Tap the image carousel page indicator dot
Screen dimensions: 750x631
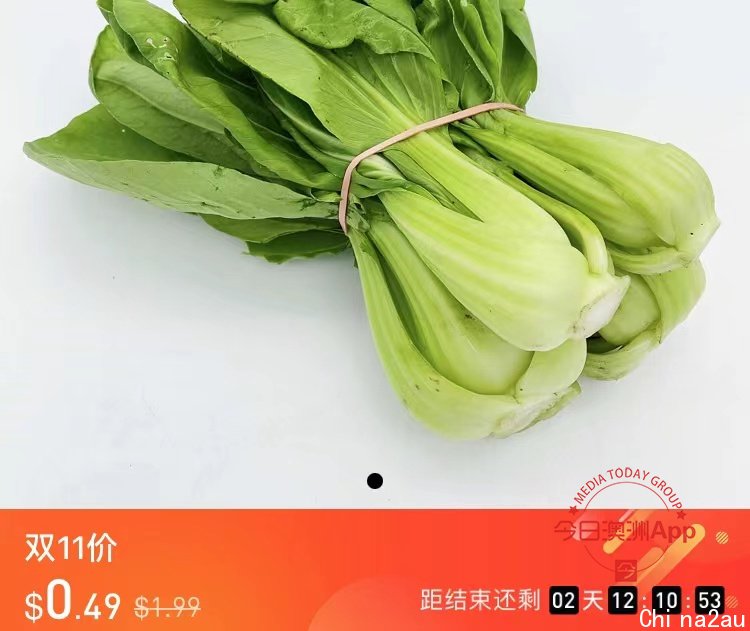point(375,481)
